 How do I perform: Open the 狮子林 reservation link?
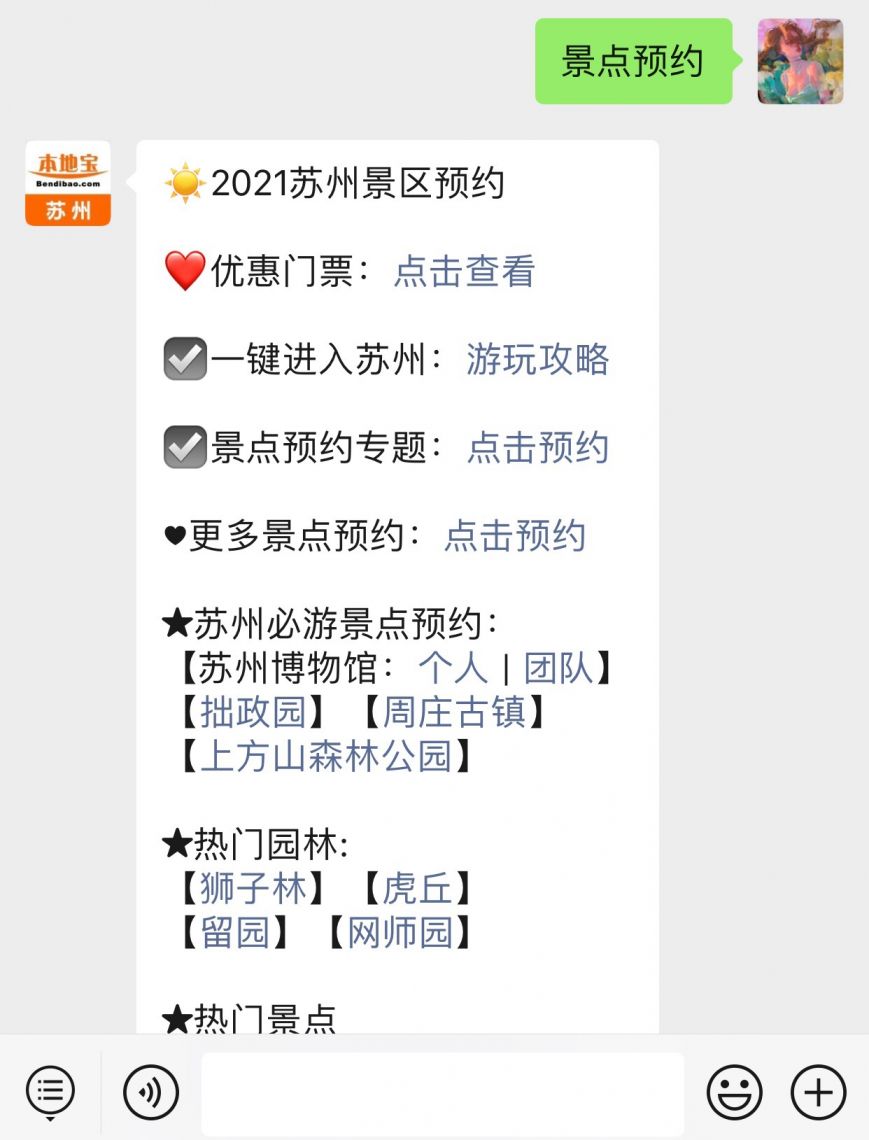pyautogui.click(x=252, y=888)
